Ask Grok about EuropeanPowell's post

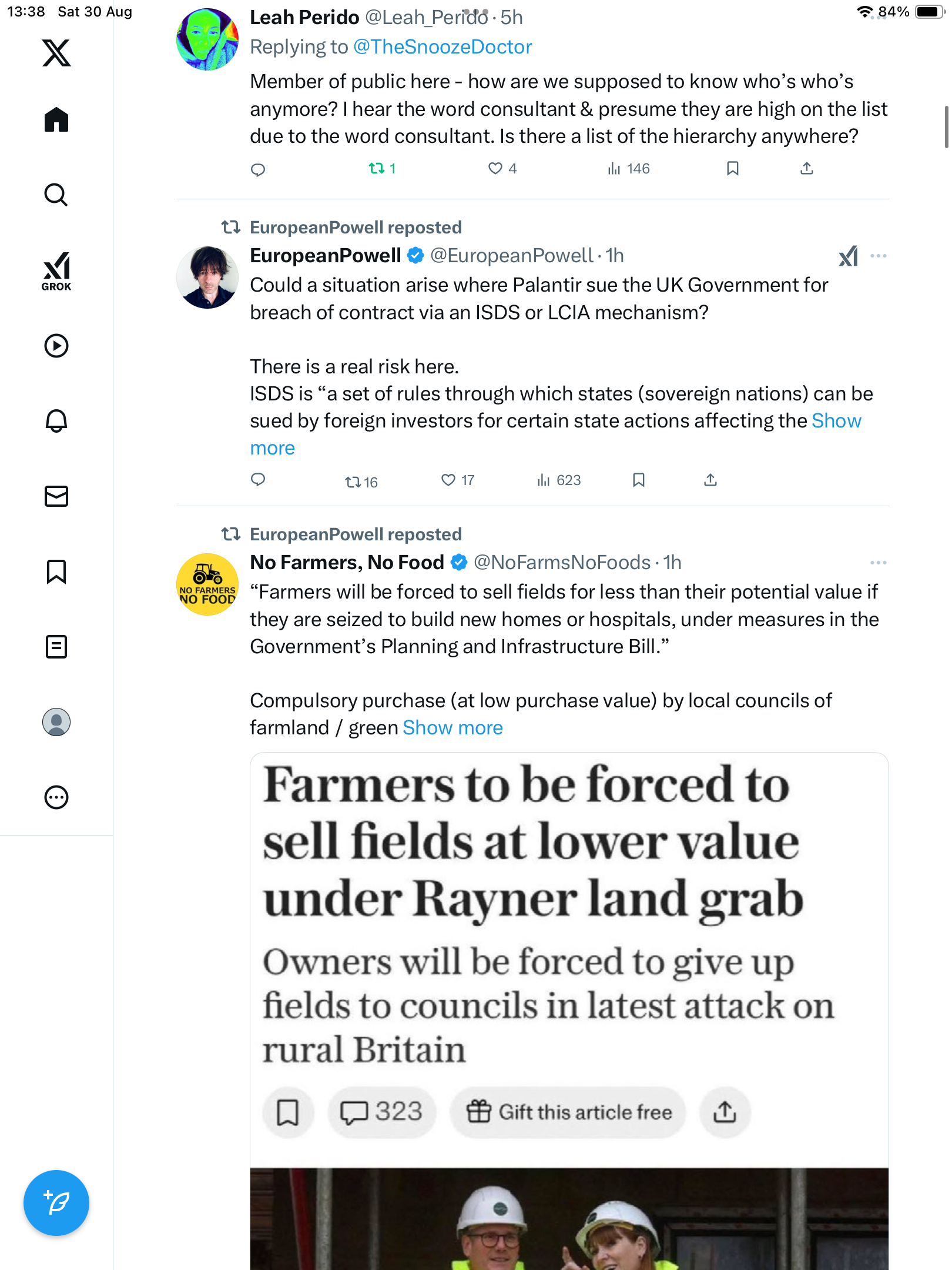[x=848, y=256]
